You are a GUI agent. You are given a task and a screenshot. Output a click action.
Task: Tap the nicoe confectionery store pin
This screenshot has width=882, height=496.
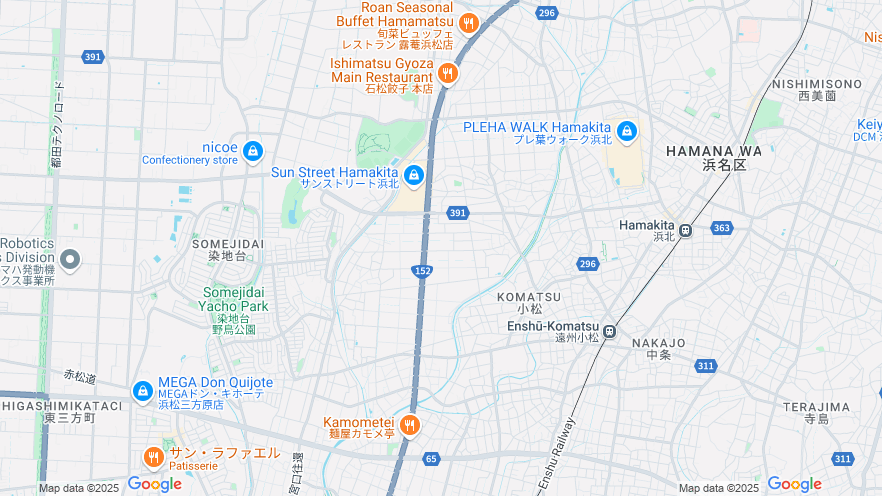[x=253, y=151]
